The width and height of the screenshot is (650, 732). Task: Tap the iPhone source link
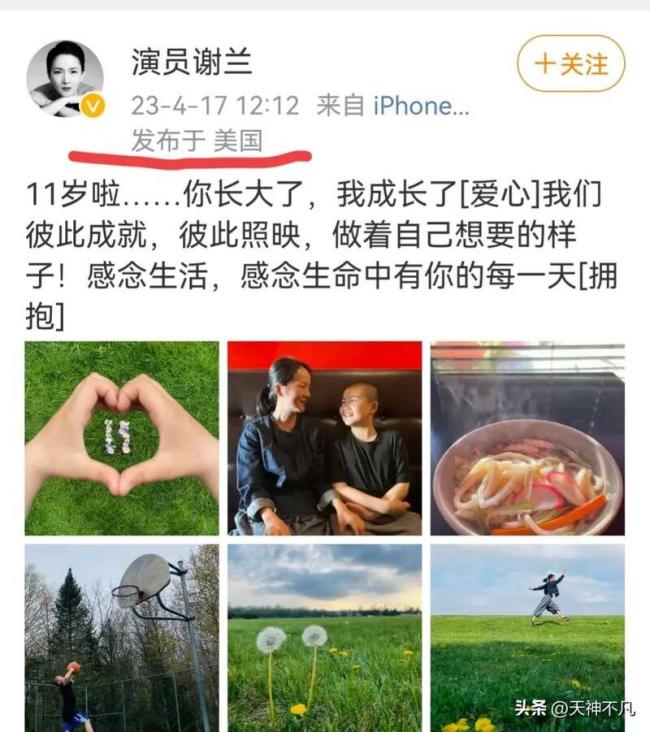421,106
